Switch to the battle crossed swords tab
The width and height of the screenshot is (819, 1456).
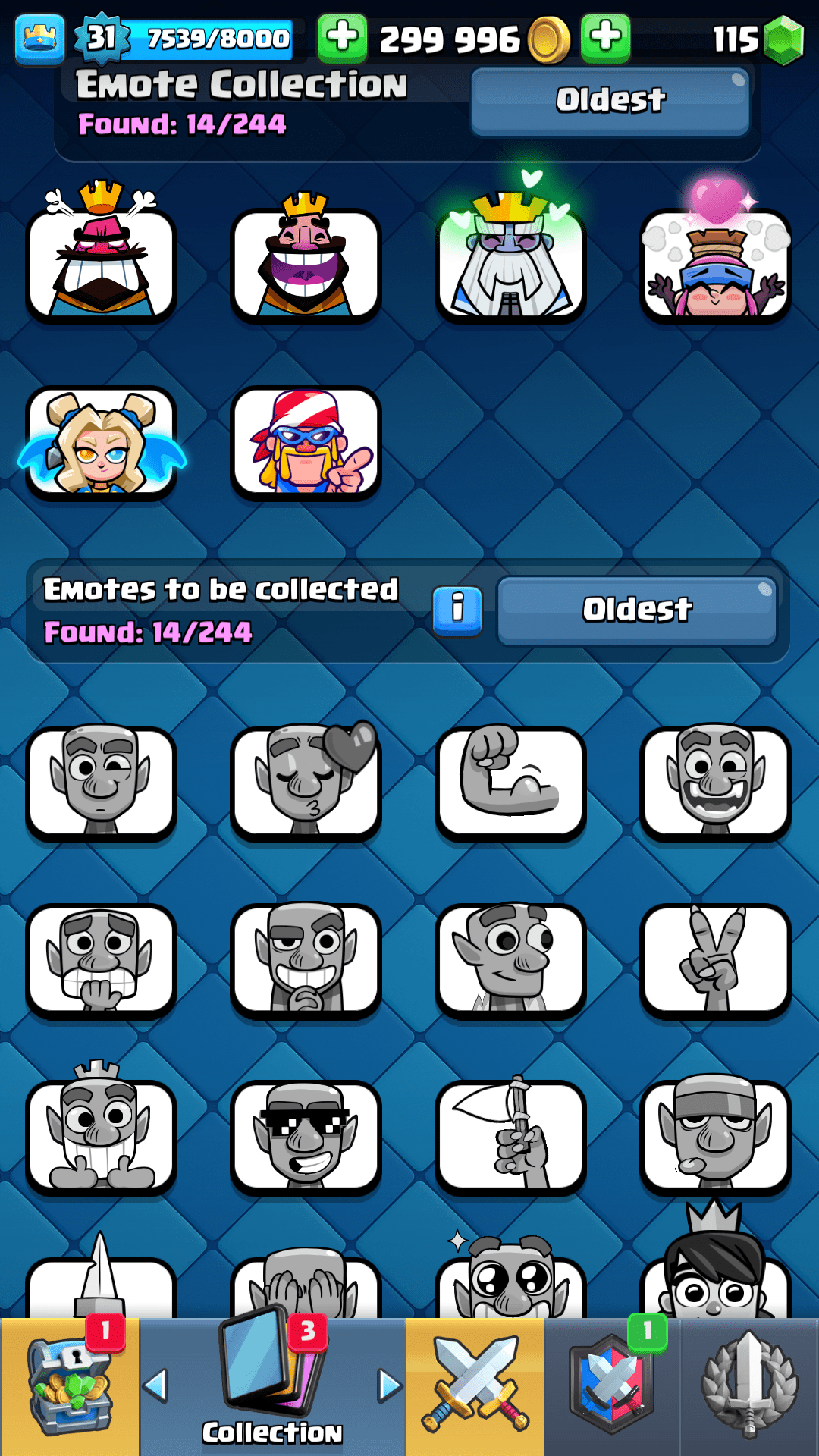click(475, 1386)
